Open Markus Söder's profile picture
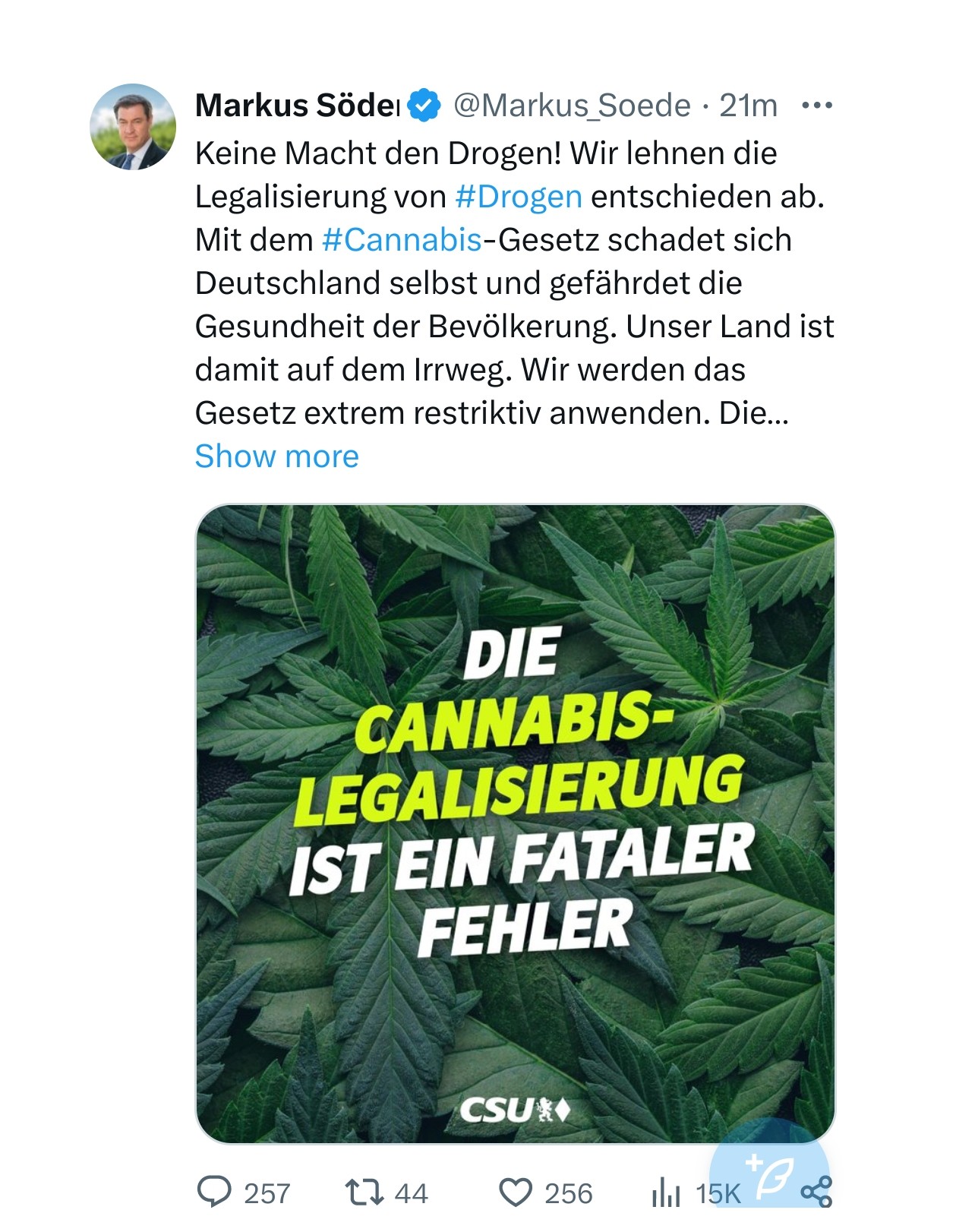Viewport: 956px width, 1232px height. pos(133,127)
